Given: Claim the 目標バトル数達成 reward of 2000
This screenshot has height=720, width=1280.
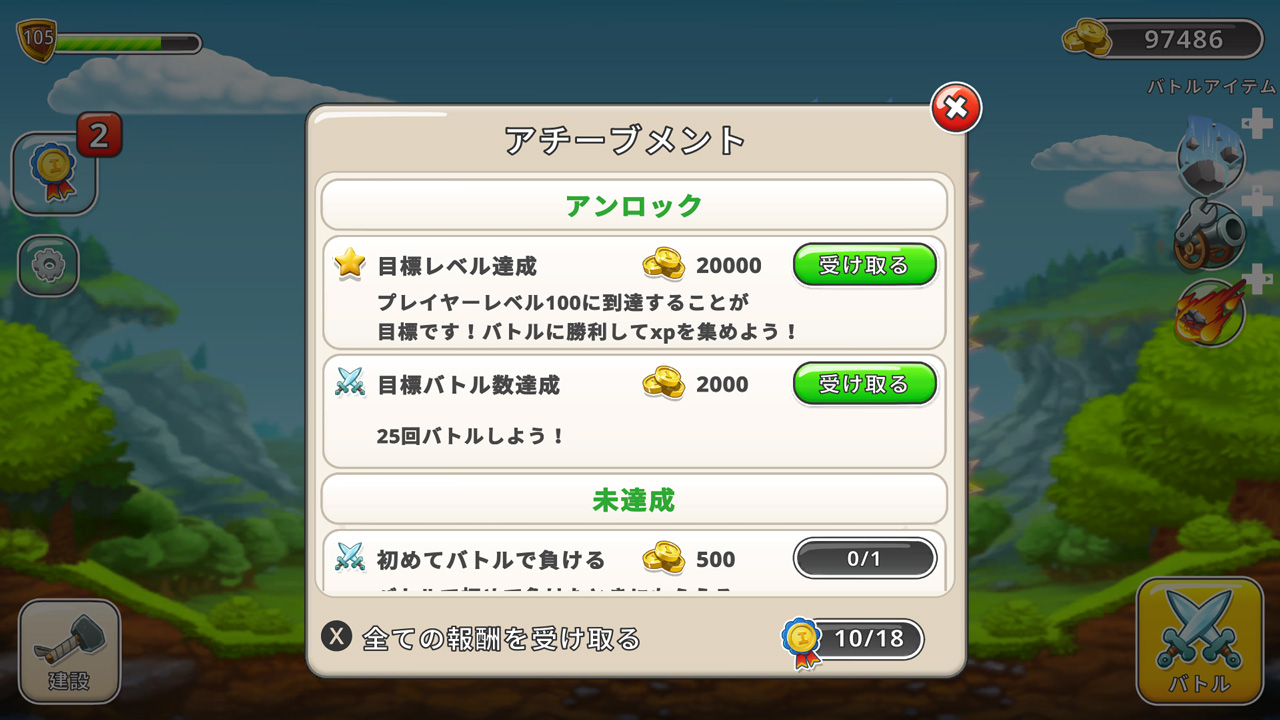Looking at the screenshot, I should [x=865, y=383].
